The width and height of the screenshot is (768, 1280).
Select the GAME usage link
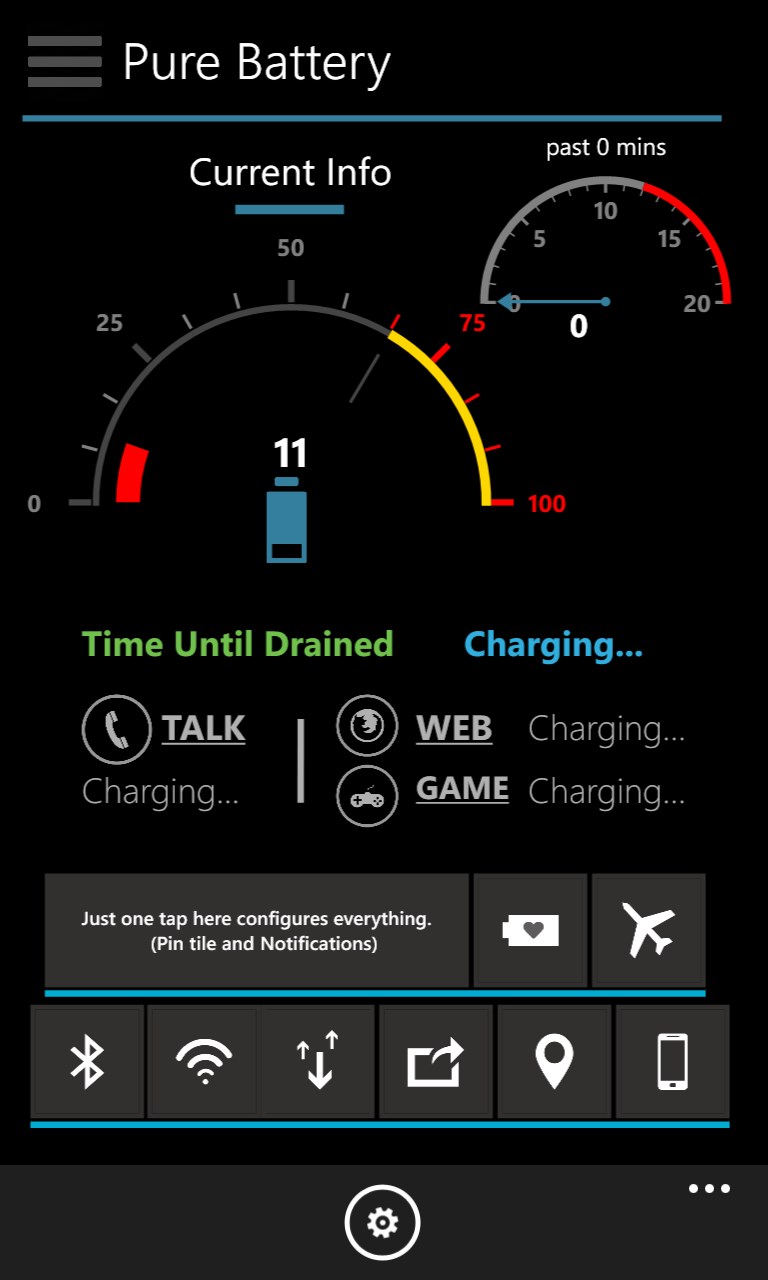pos(462,789)
